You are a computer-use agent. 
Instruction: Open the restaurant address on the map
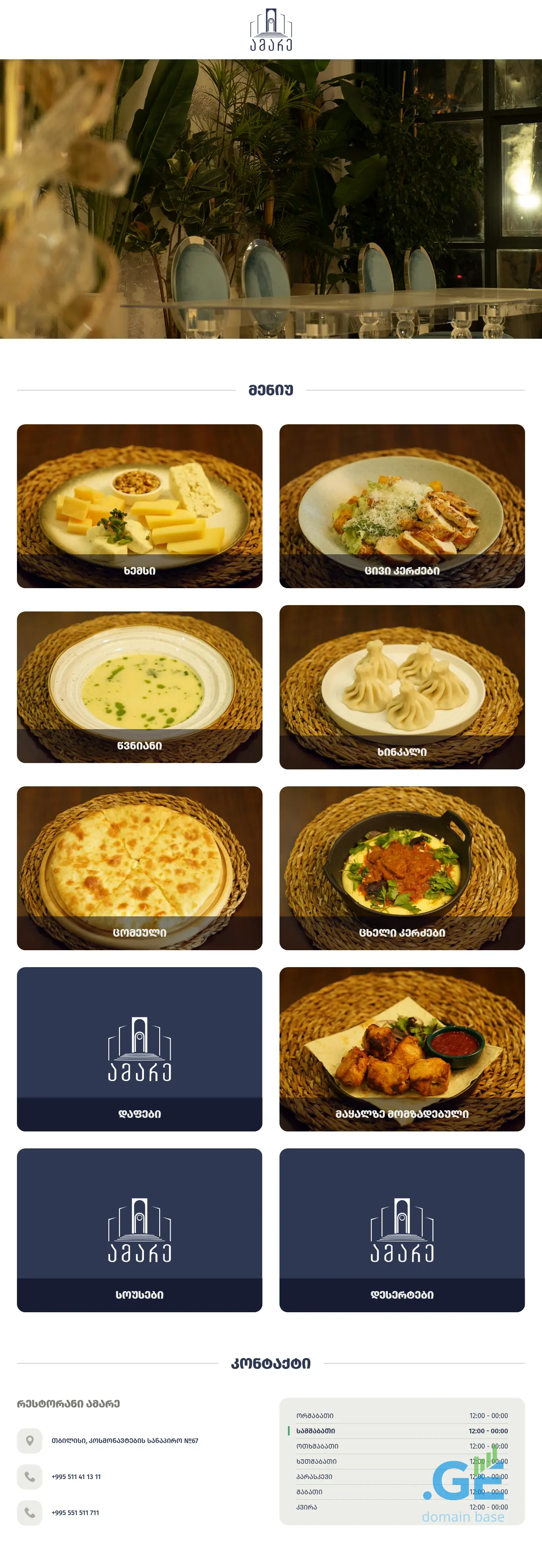click(x=124, y=1441)
